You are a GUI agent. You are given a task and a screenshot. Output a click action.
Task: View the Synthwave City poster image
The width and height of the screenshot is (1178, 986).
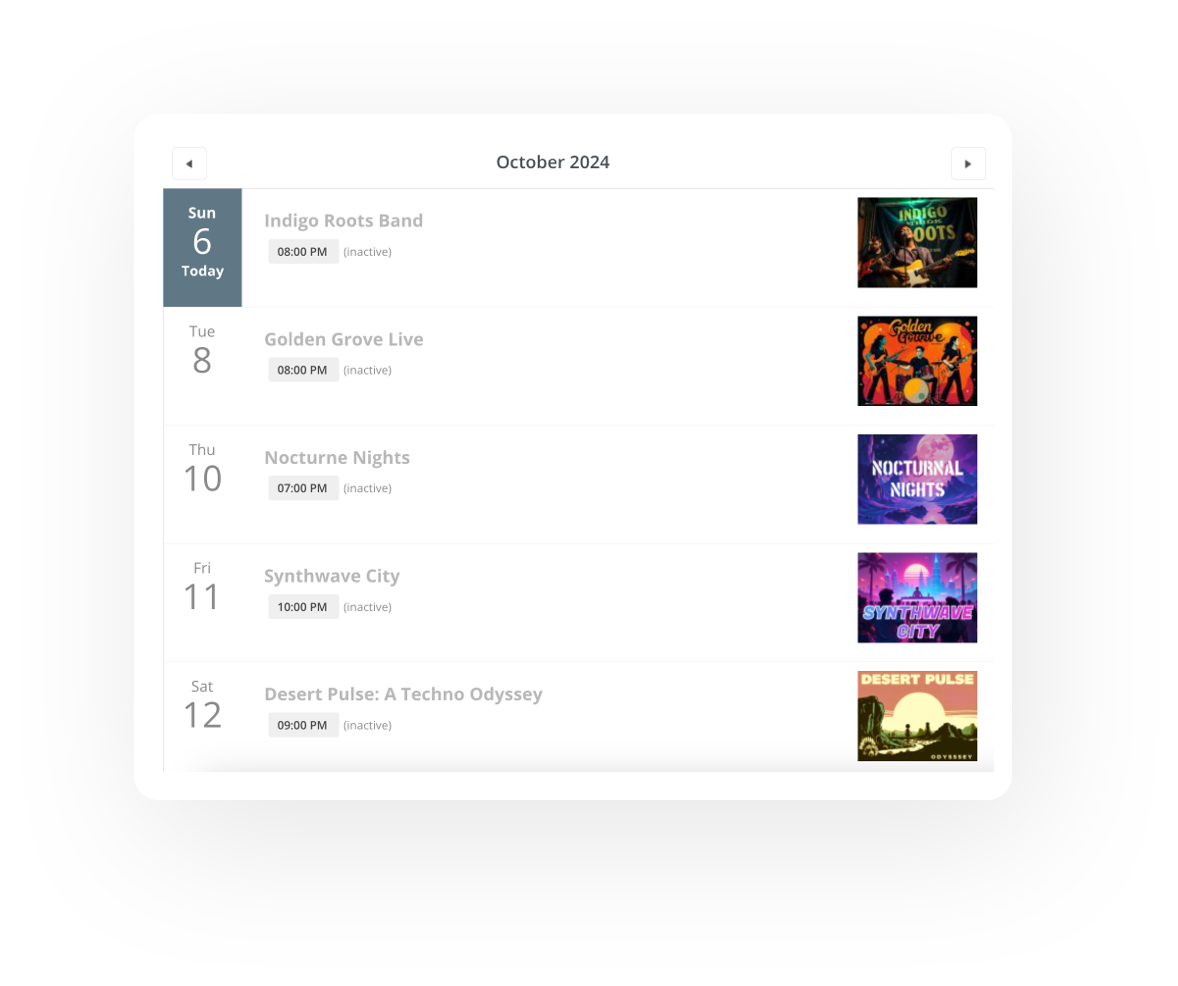(917, 598)
